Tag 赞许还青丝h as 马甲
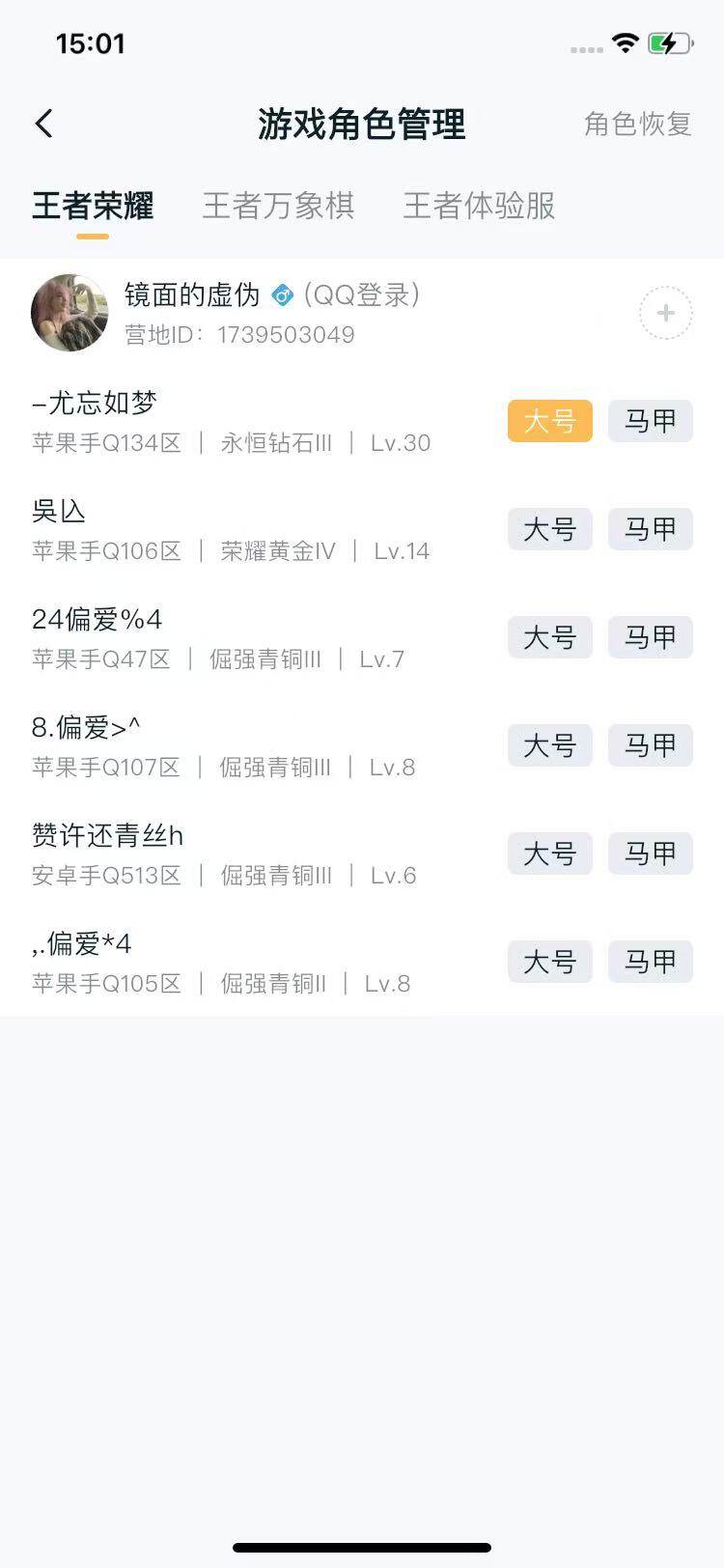 tap(650, 854)
